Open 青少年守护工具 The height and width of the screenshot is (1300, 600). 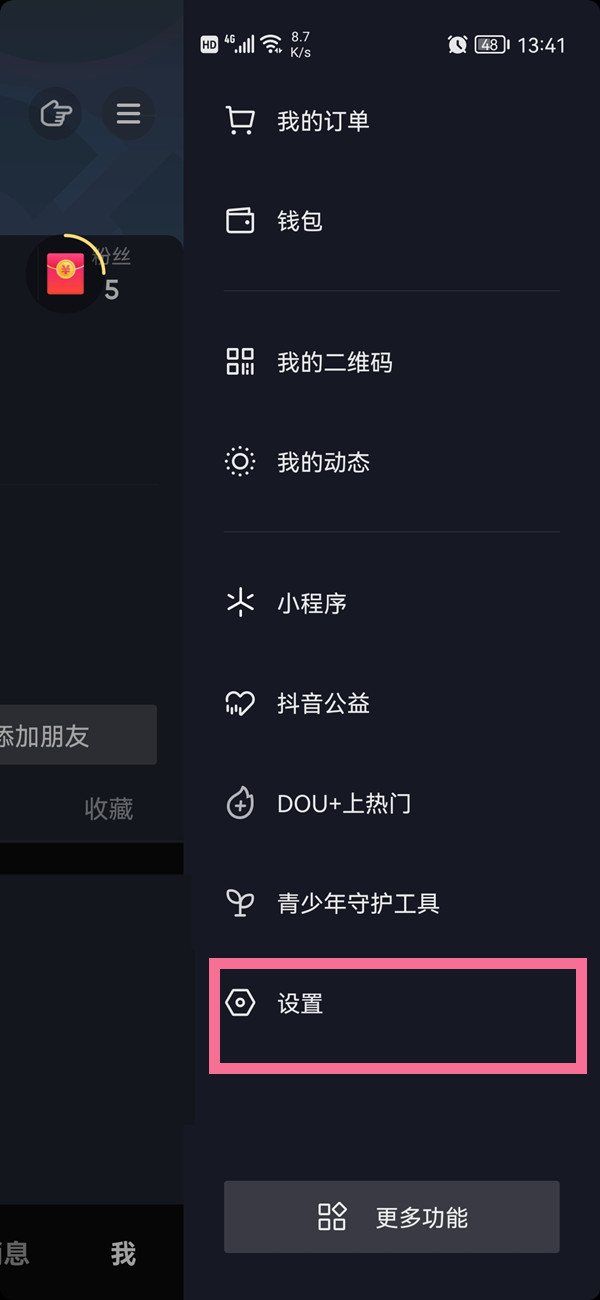tap(357, 904)
